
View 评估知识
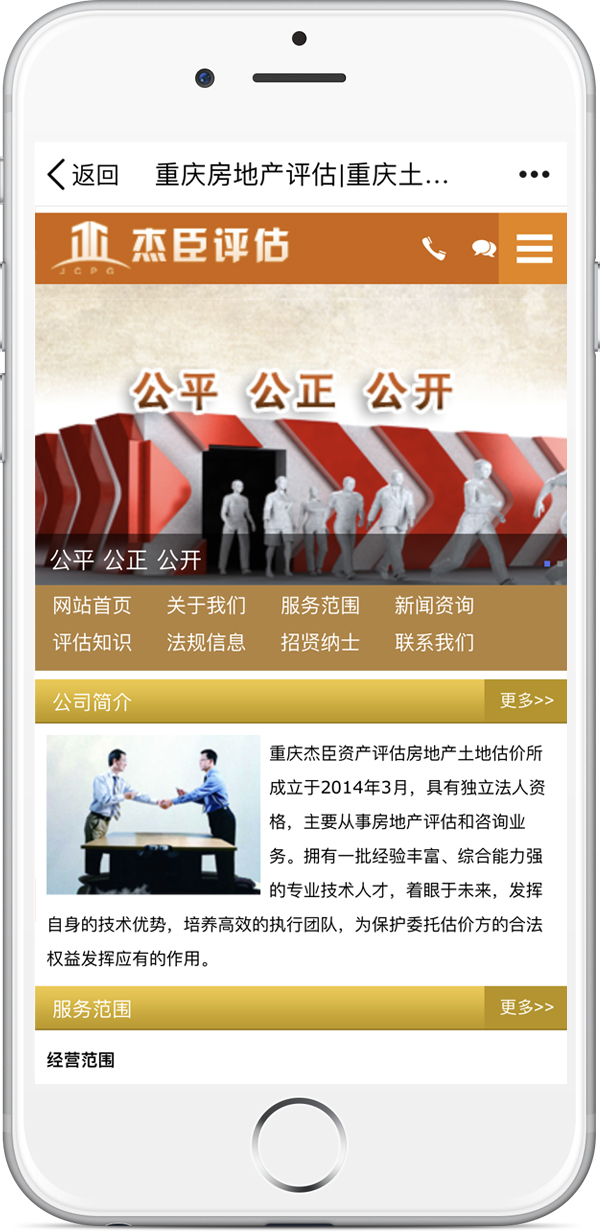92,642
